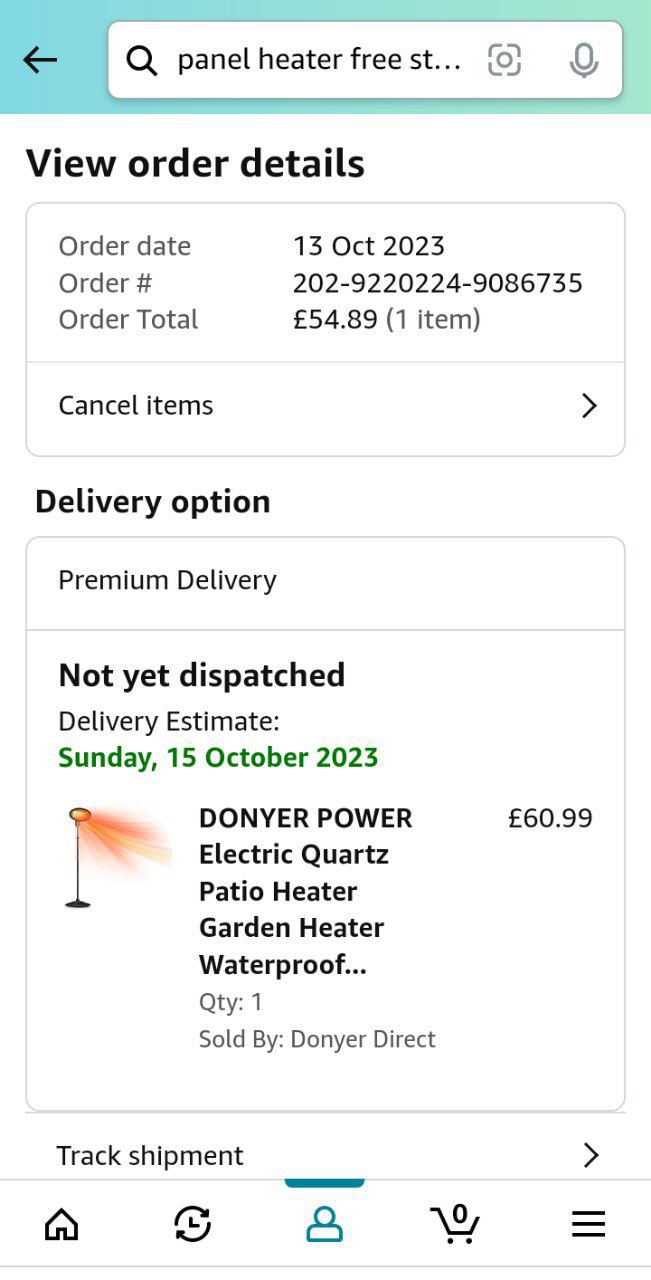Tap the panel heater search field
651x1280 pixels.
point(318,61)
